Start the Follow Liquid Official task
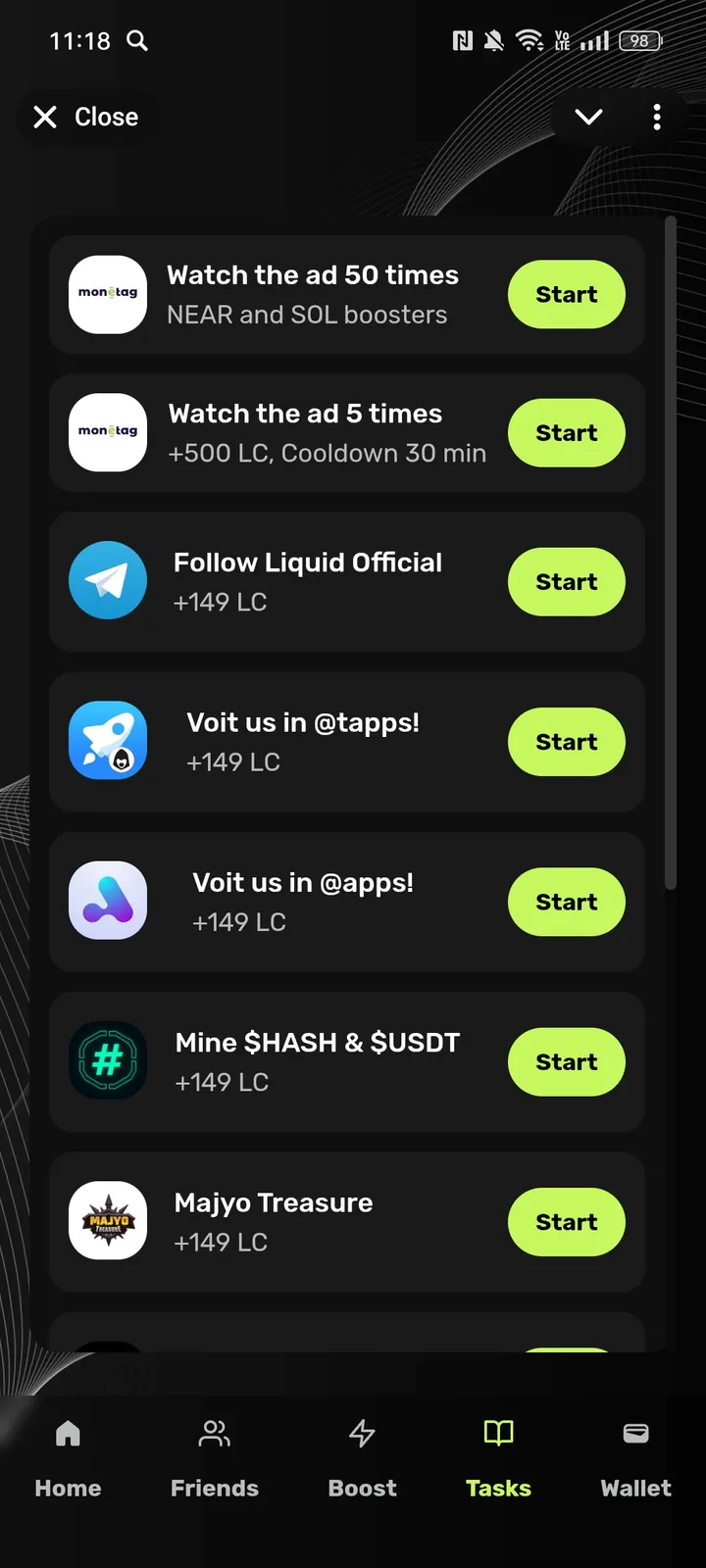The height and width of the screenshot is (1568, 706). pyautogui.click(x=566, y=581)
